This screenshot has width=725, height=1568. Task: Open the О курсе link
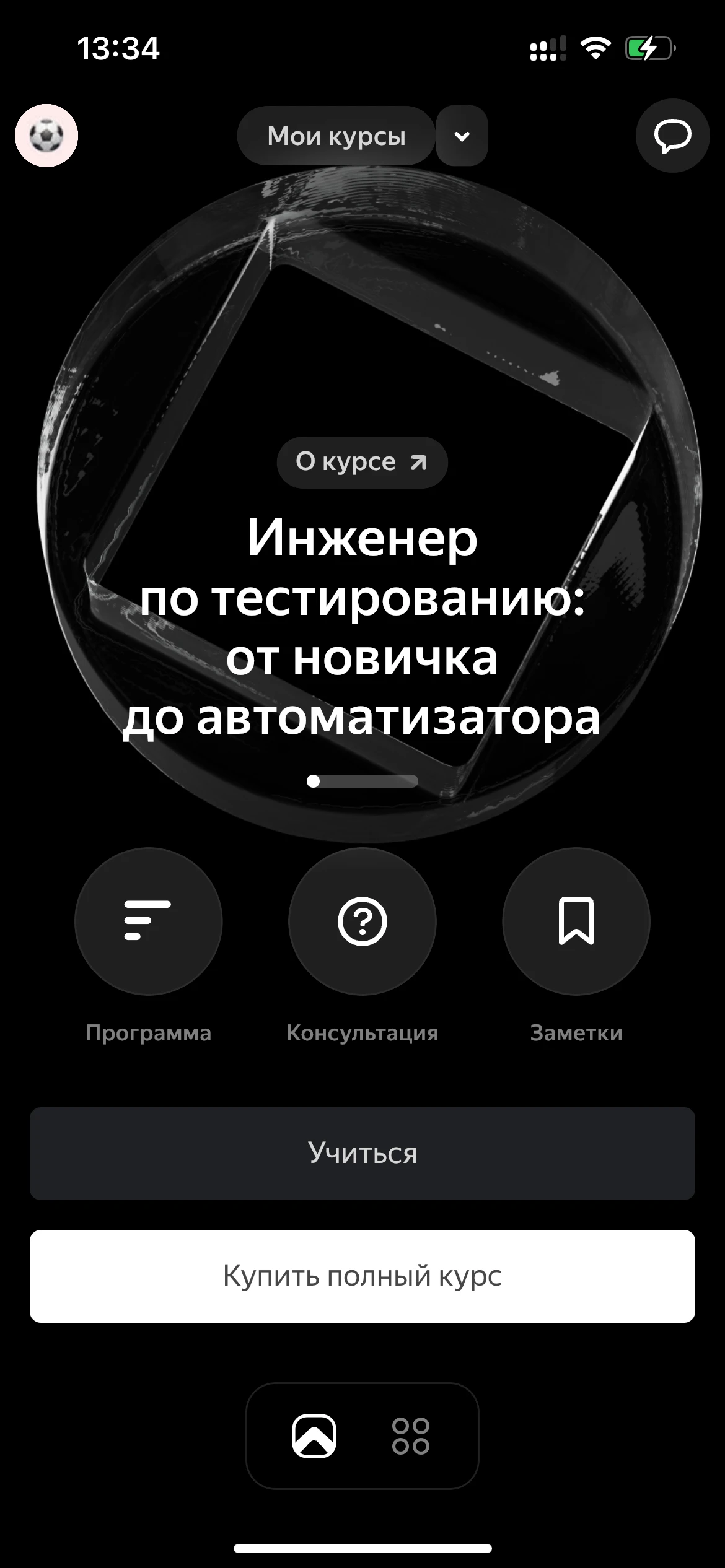pyautogui.click(x=362, y=462)
